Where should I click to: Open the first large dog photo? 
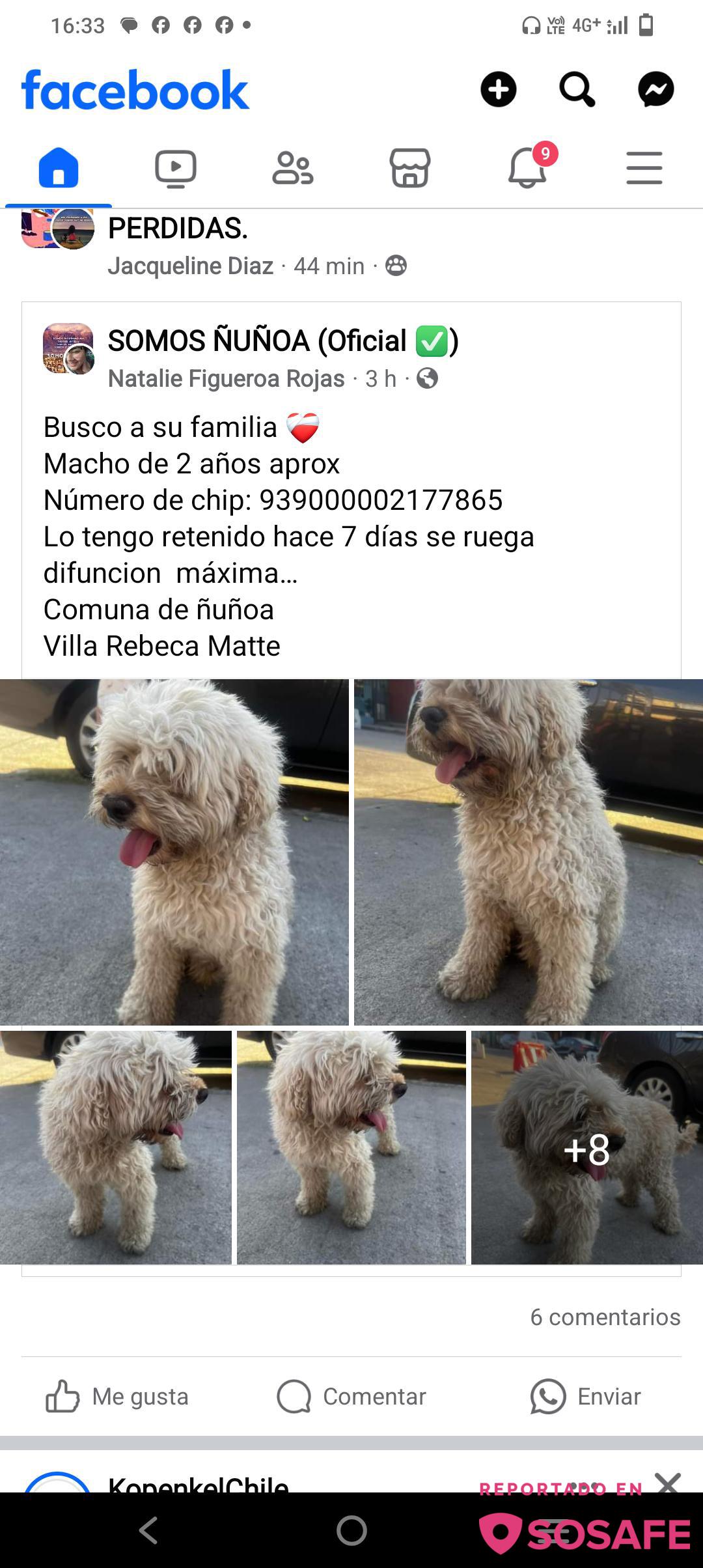pos(174,852)
